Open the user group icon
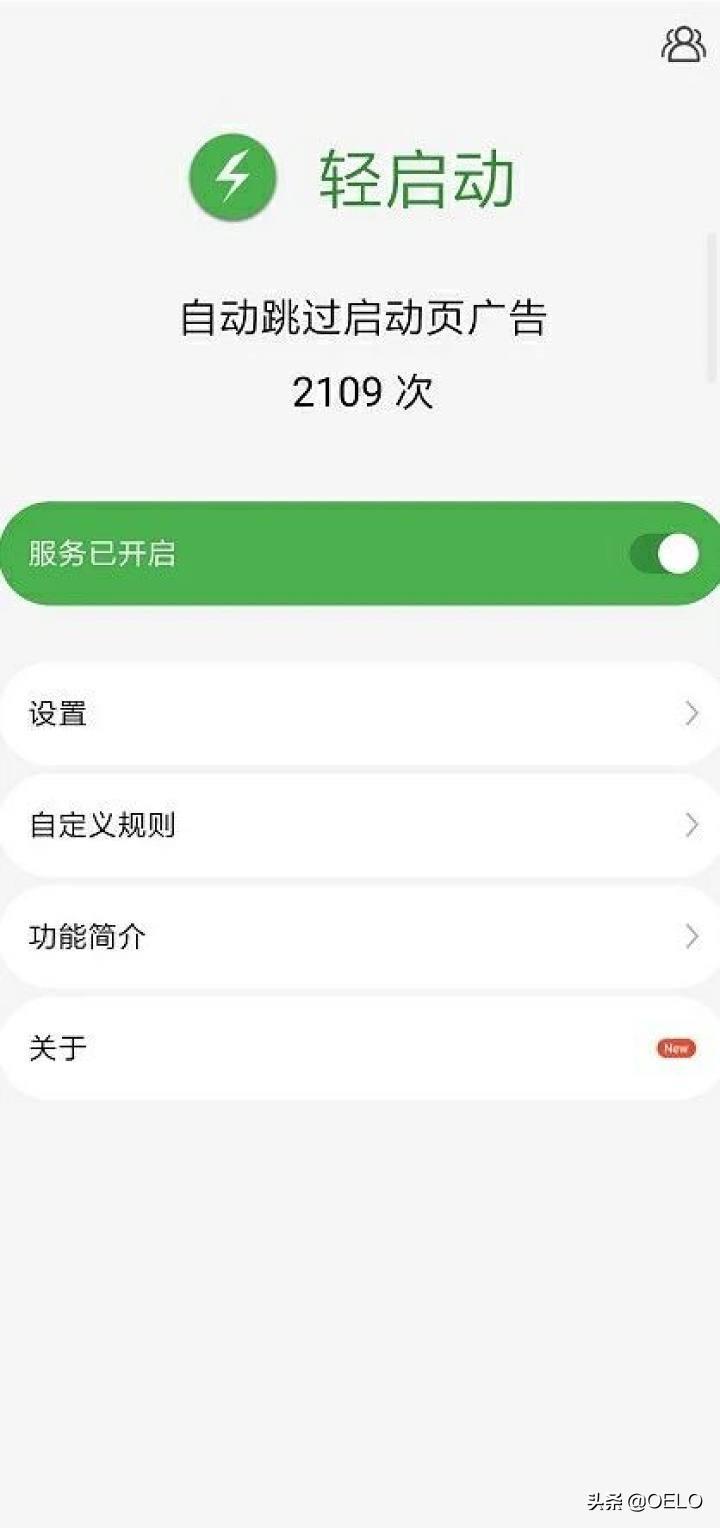This screenshot has height=1528, width=720. [683, 44]
